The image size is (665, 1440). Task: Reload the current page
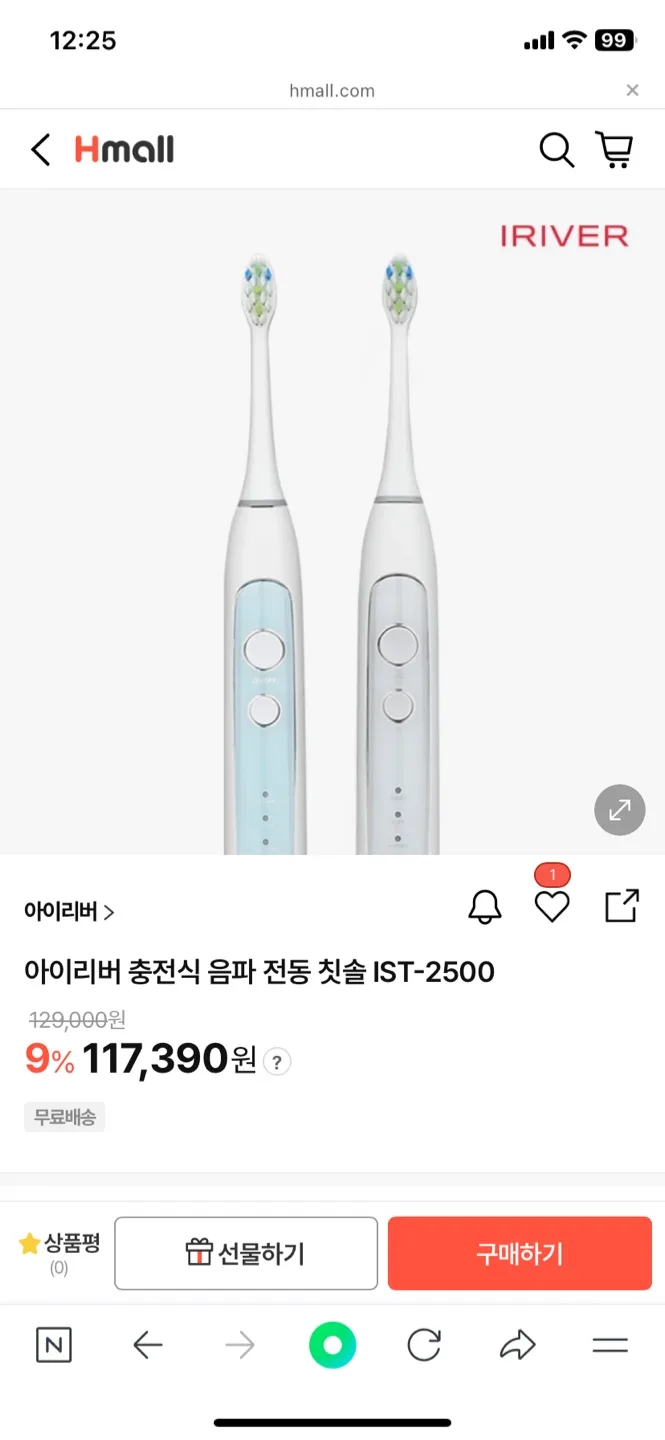click(424, 1346)
